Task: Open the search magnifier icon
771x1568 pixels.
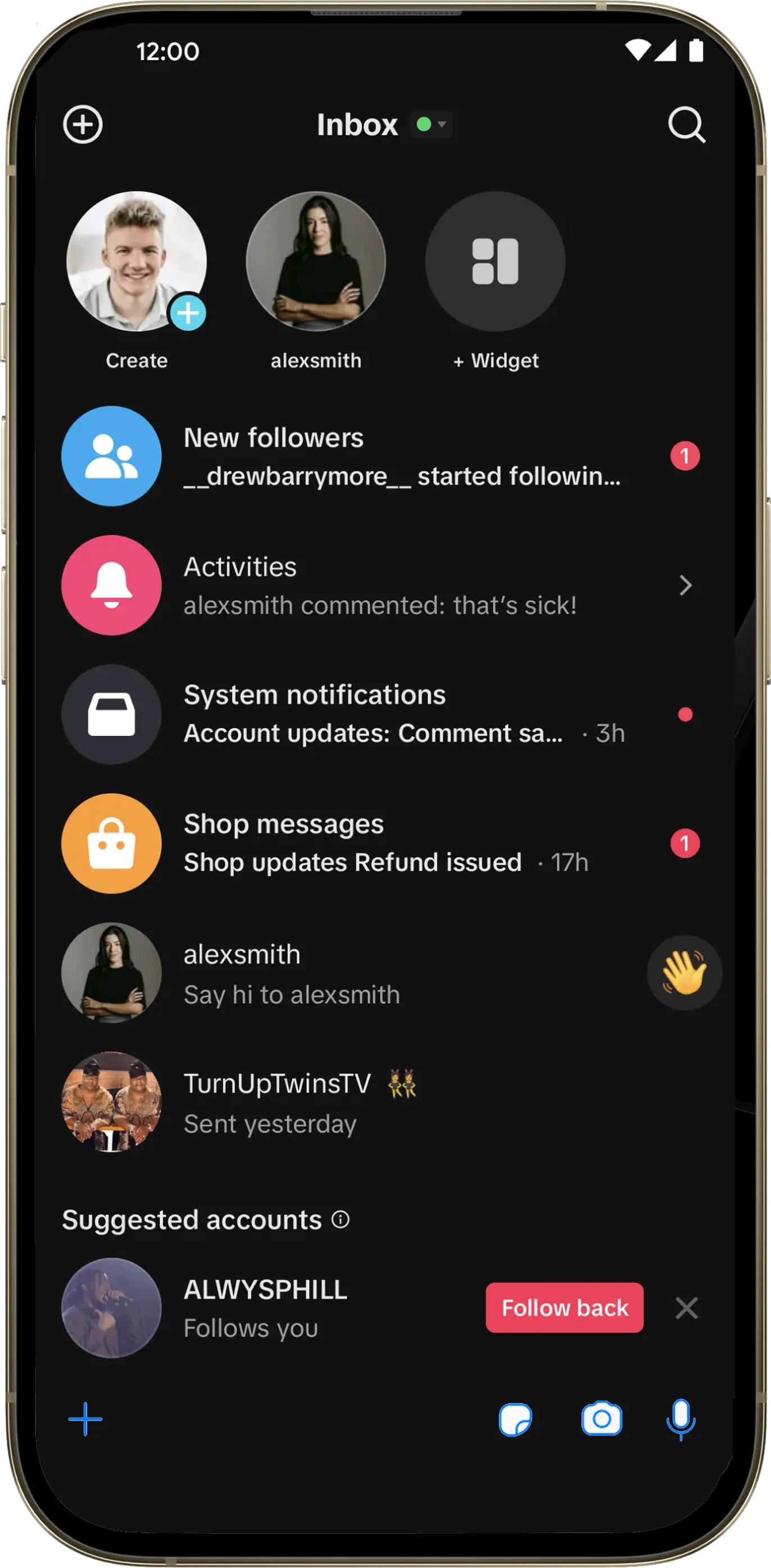Action: [686, 125]
